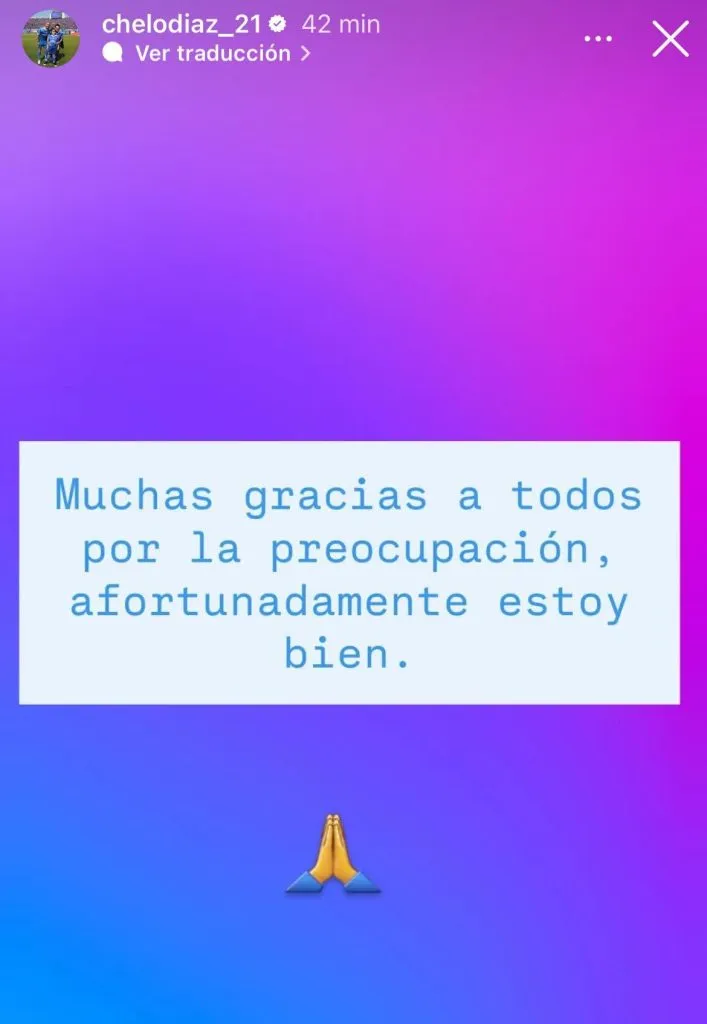Tap Ver traducción to translate story
This screenshot has width=707, height=1024.
click(212, 54)
